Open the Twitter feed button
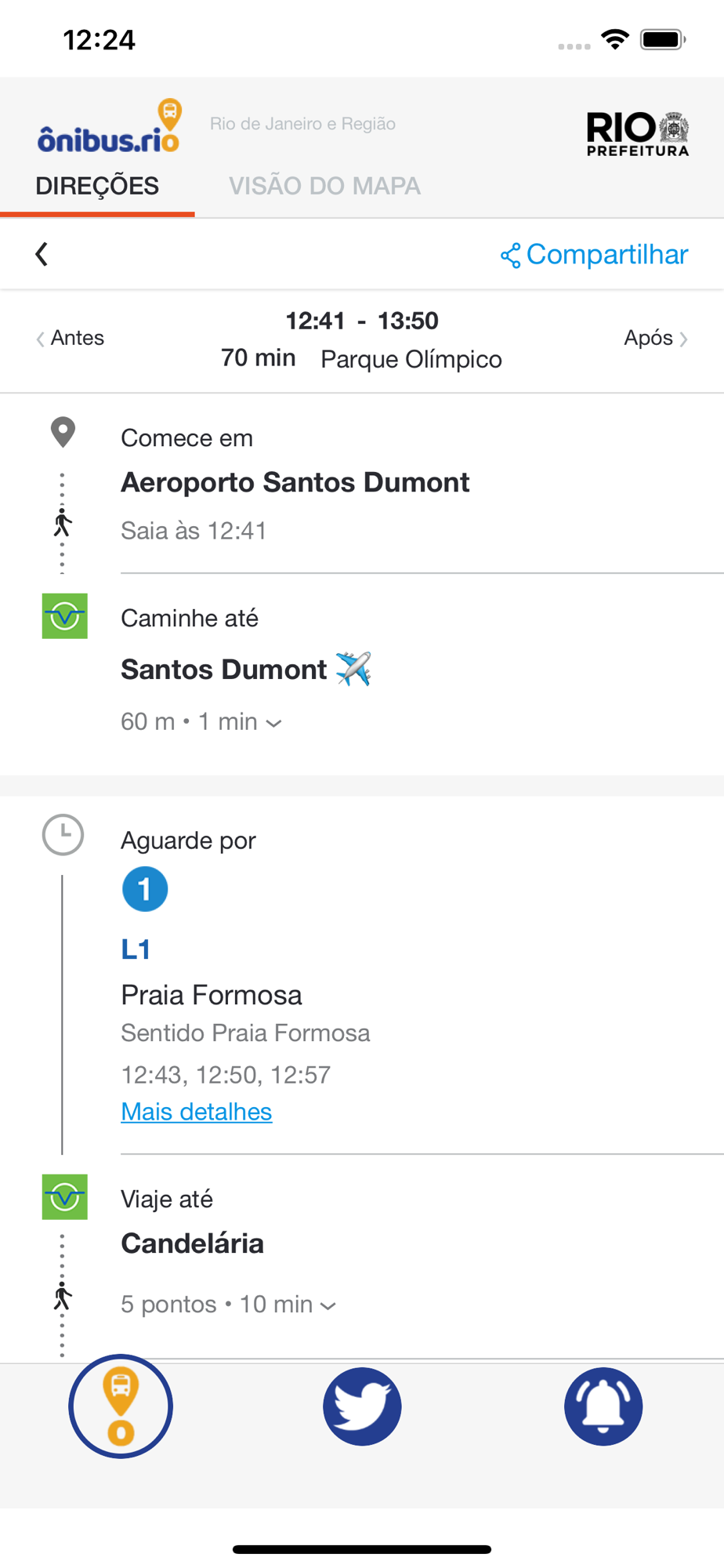Image resolution: width=724 pixels, height=1568 pixels. pos(362,1406)
